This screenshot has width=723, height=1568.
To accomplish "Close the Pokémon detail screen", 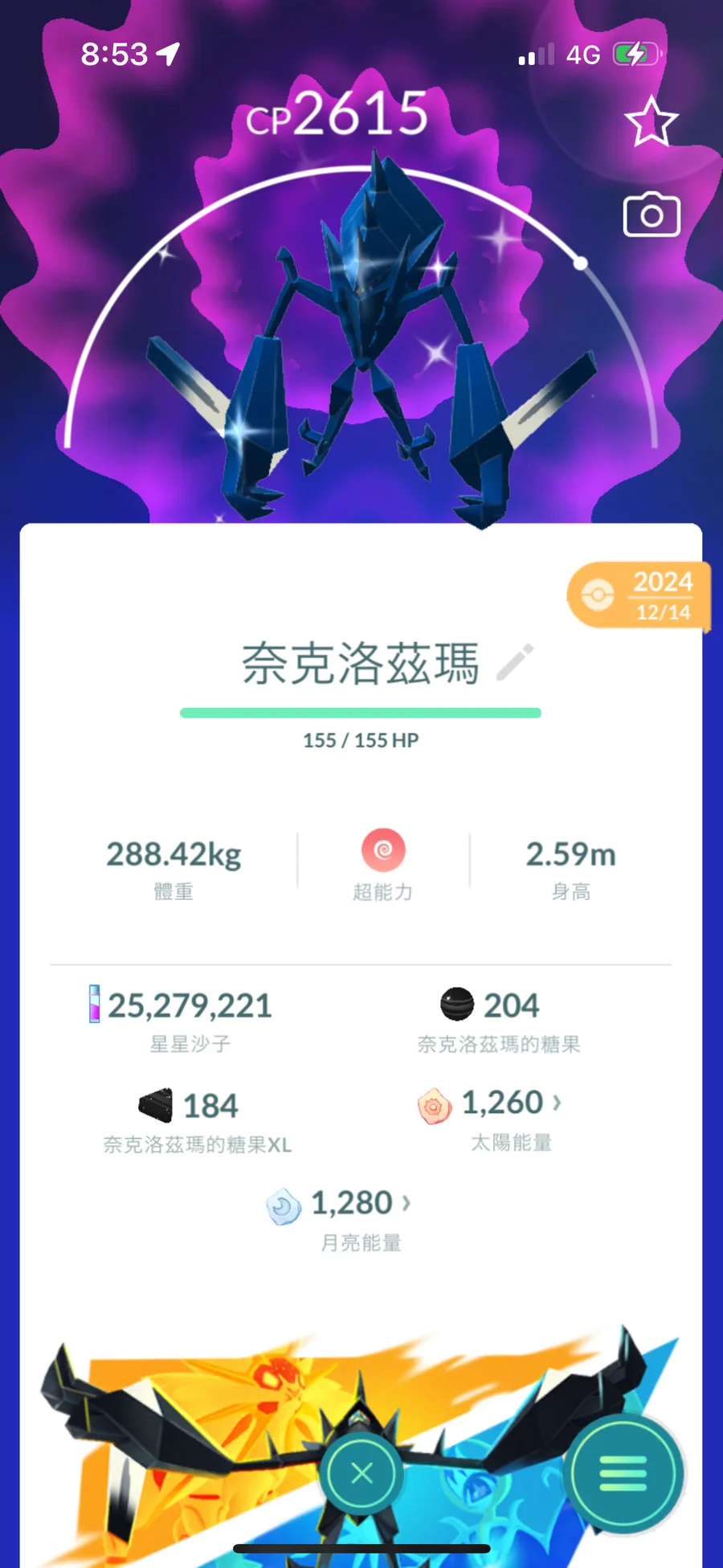I will pos(362,1473).
